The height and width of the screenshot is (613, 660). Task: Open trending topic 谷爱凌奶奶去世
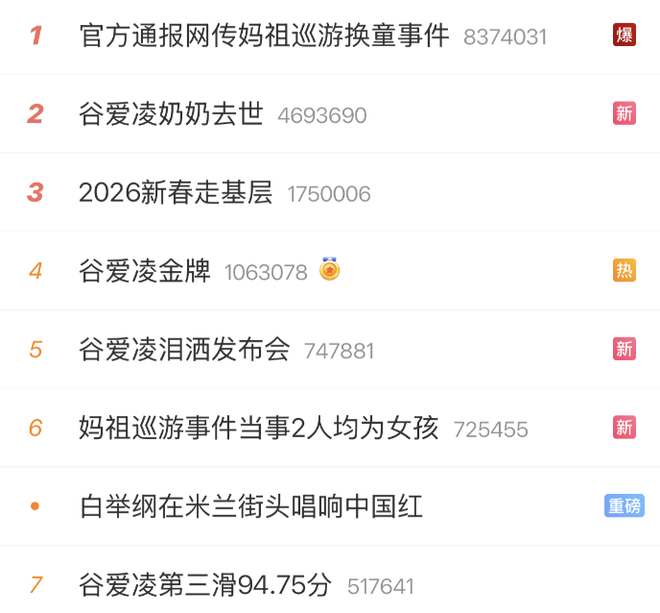(x=171, y=115)
